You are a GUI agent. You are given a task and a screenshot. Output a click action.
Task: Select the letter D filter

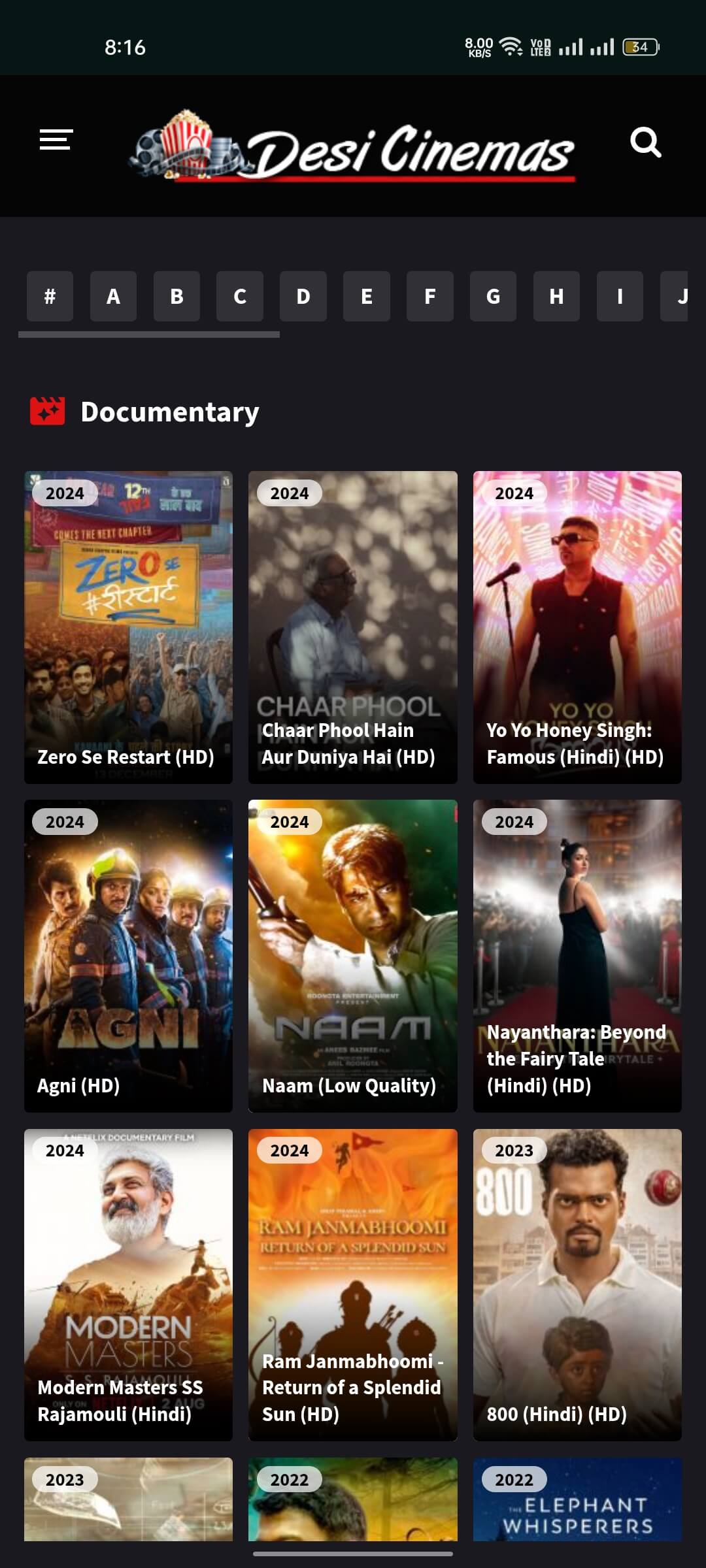click(x=303, y=297)
